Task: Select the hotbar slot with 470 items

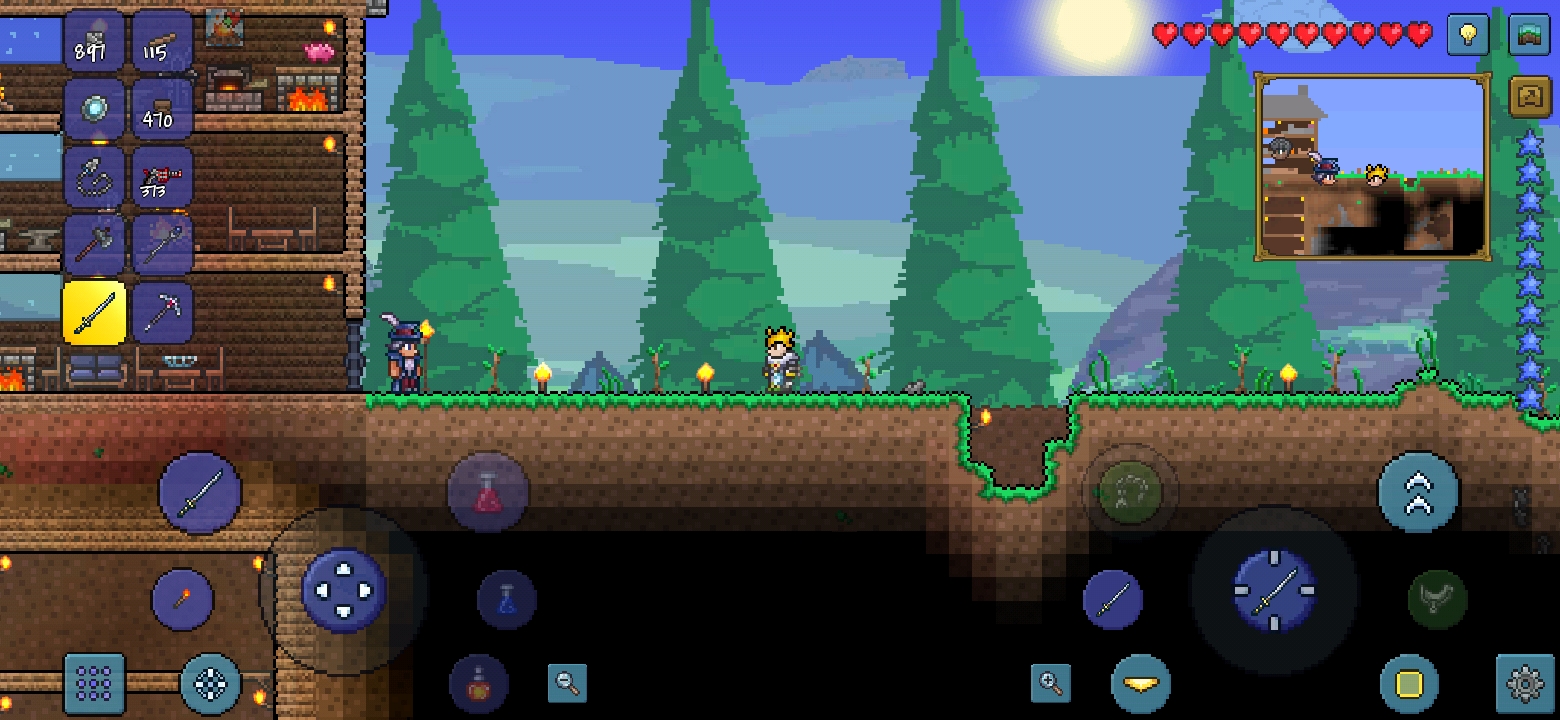Action: point(162,109)
